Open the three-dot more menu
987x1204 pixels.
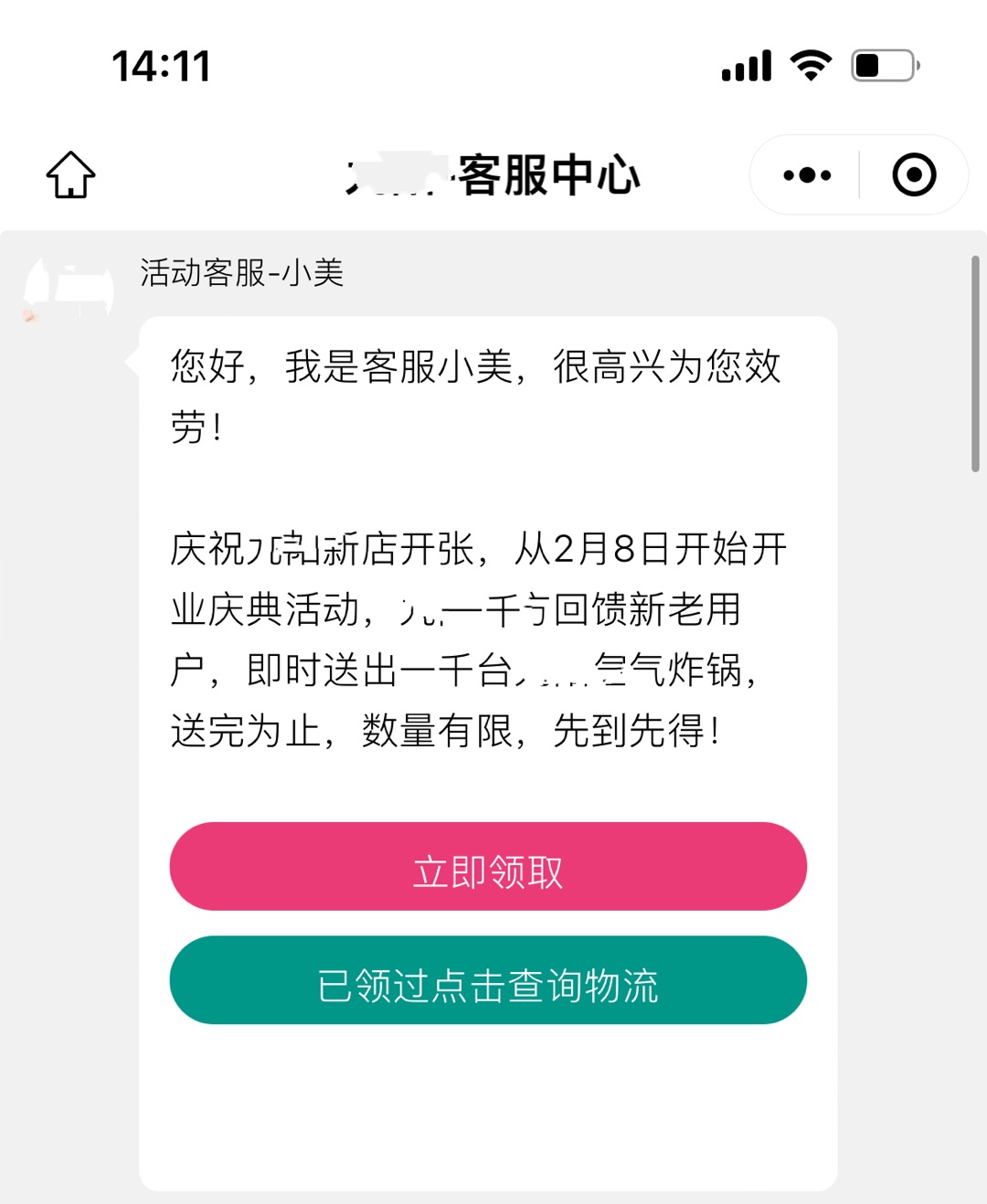click(807, 174)
